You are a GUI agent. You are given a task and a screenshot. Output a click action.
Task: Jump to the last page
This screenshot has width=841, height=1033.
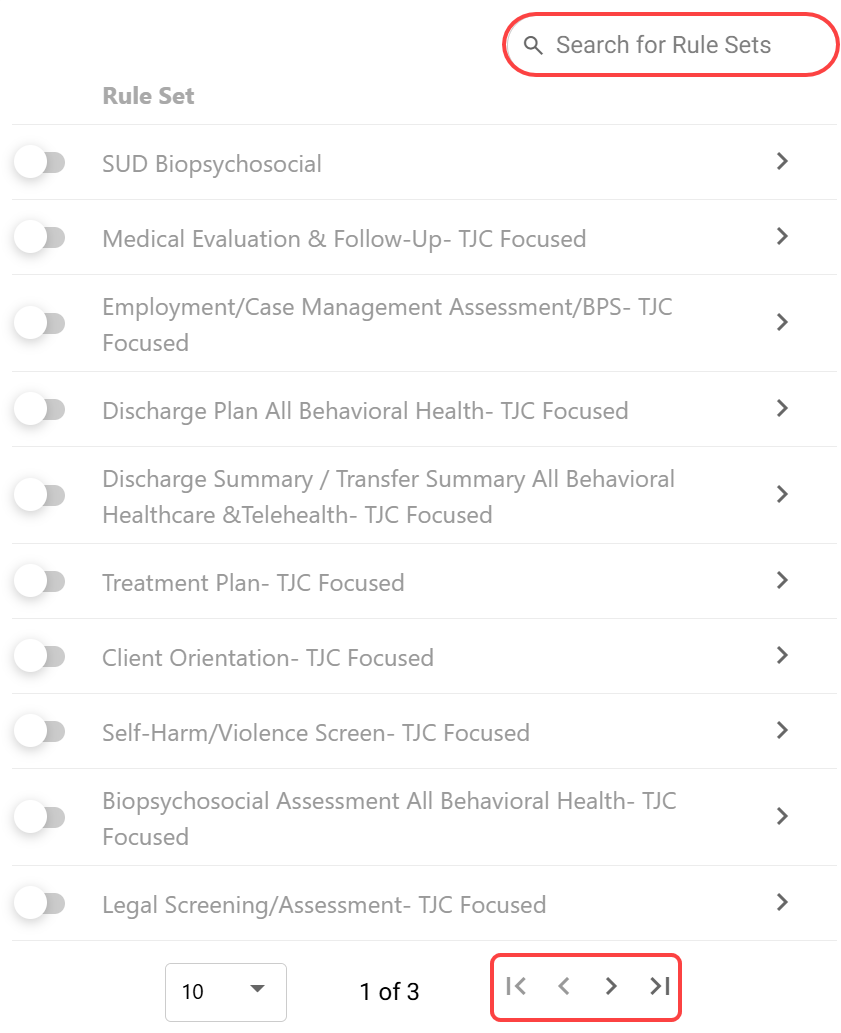point(659,987)
